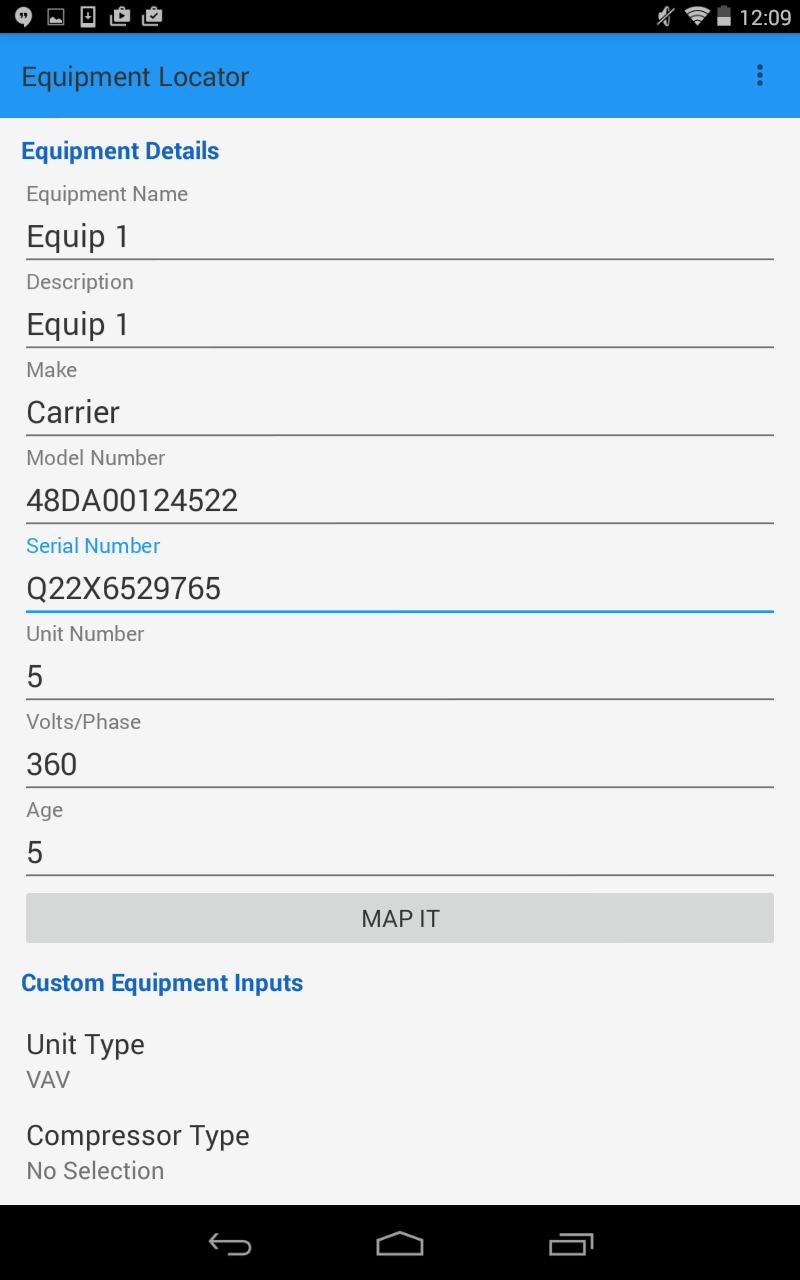Choose a Compressor Type
This screenshot has width=800, height=1280.
tap(400, 1152)
